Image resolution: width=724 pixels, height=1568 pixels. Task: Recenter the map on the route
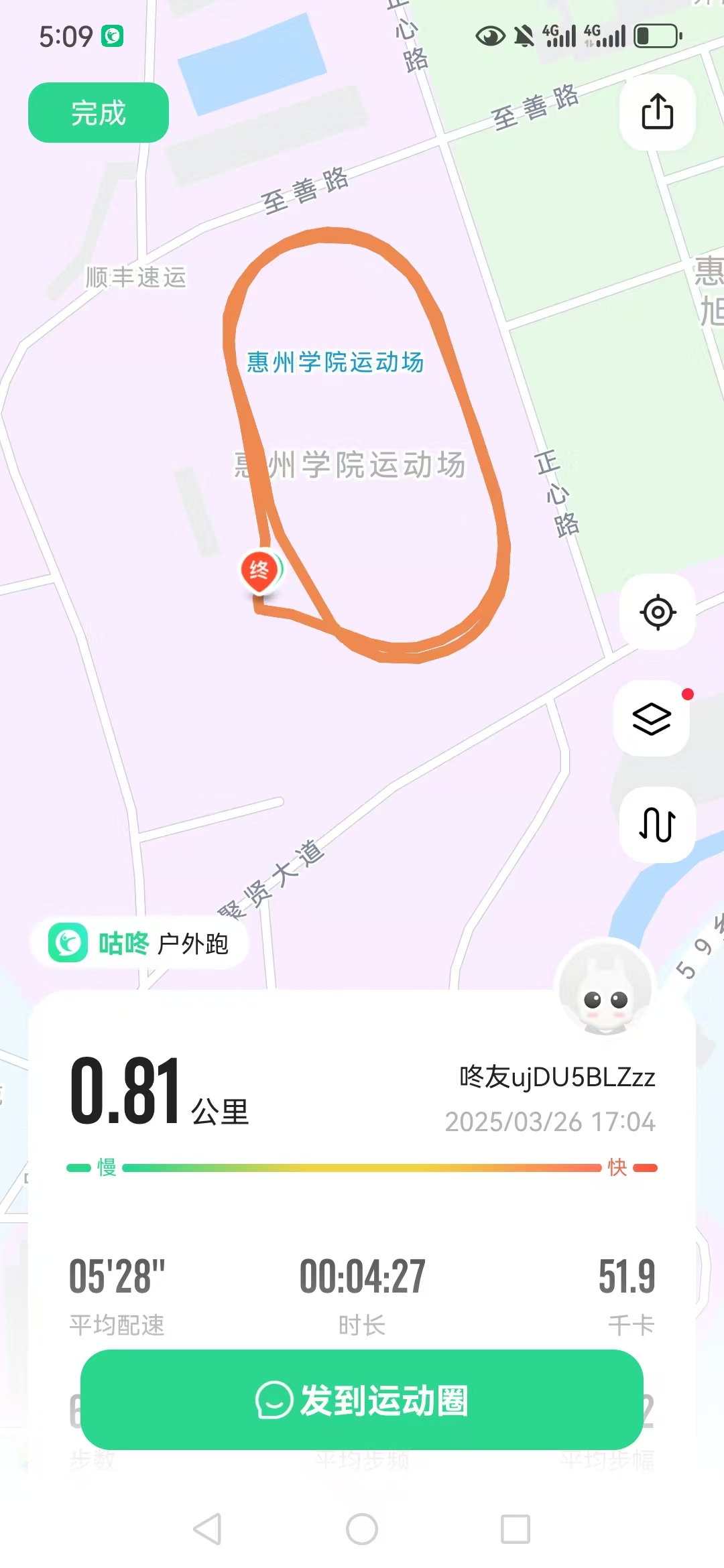pos(657,612)
